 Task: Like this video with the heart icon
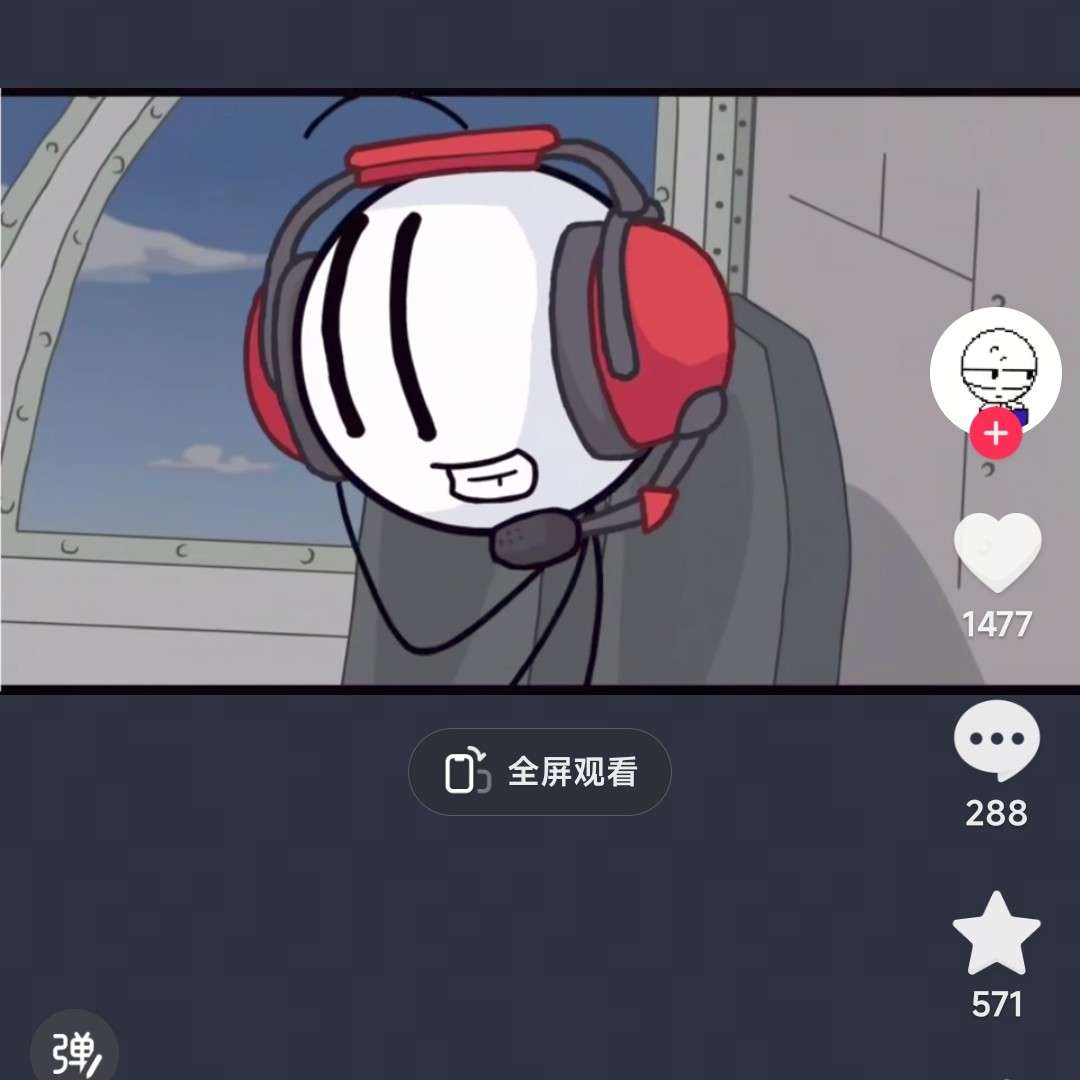[x=997, y=553]
